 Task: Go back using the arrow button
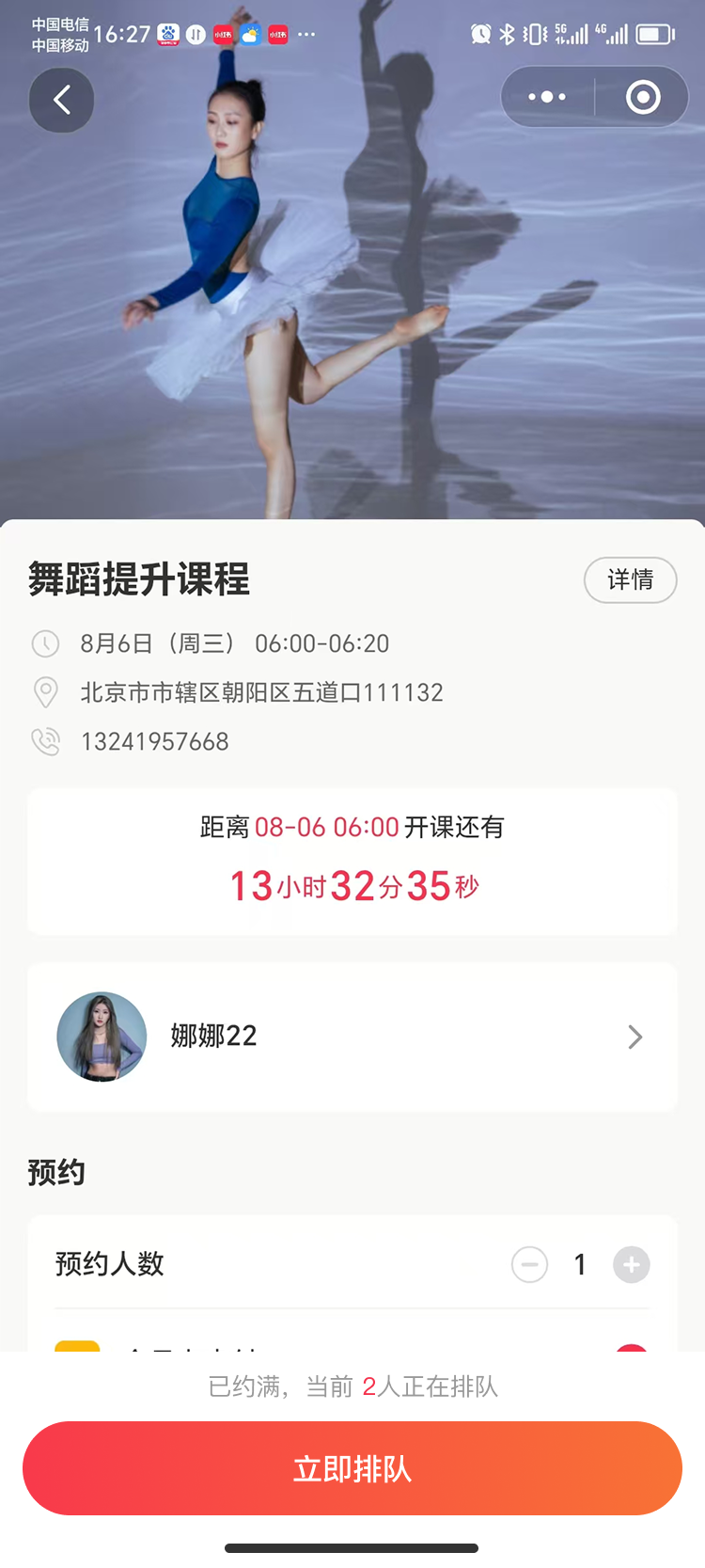(62, 100)
